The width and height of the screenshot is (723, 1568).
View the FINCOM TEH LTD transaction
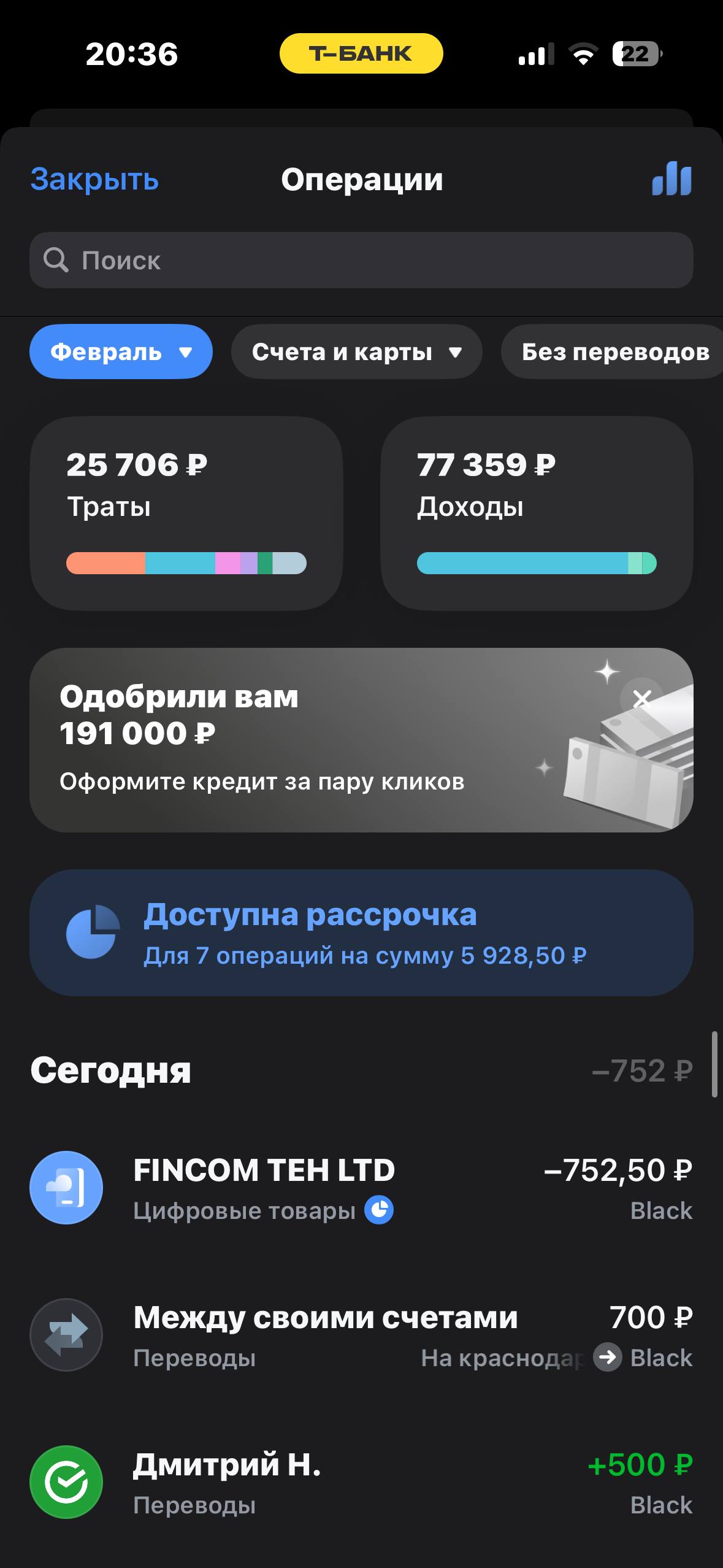(361, 1188)
